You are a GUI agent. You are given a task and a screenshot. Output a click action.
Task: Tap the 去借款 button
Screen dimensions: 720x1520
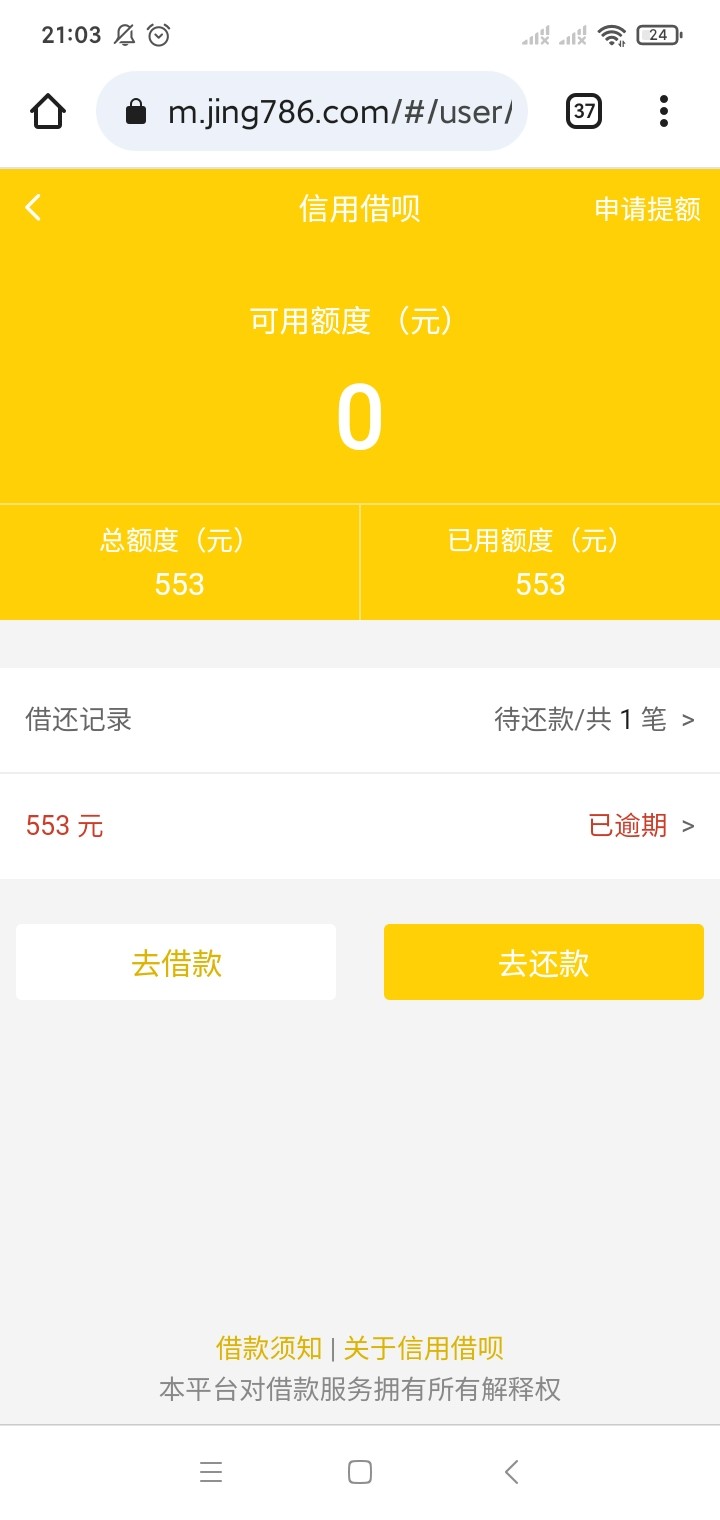point(176,962)
